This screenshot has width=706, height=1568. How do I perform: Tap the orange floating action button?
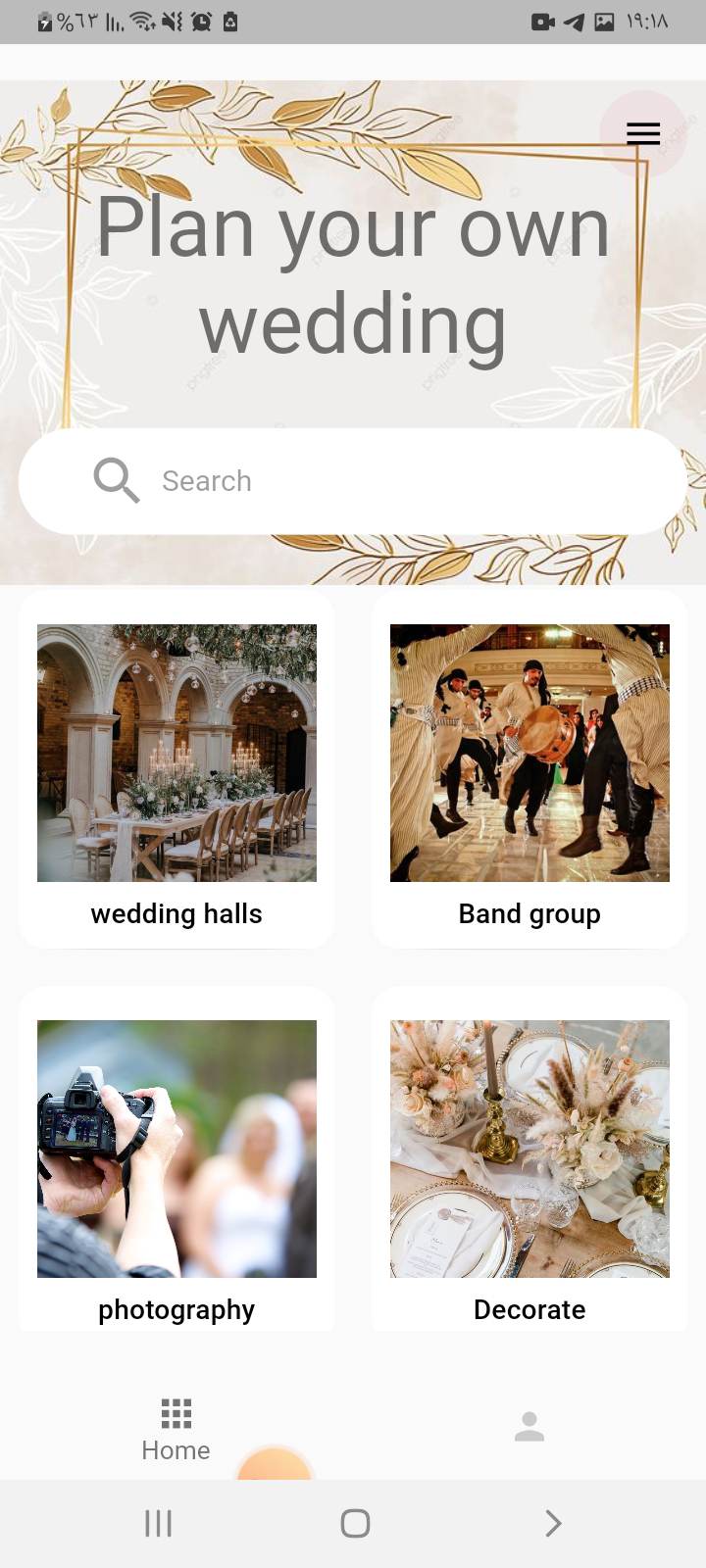point(275,1464)
